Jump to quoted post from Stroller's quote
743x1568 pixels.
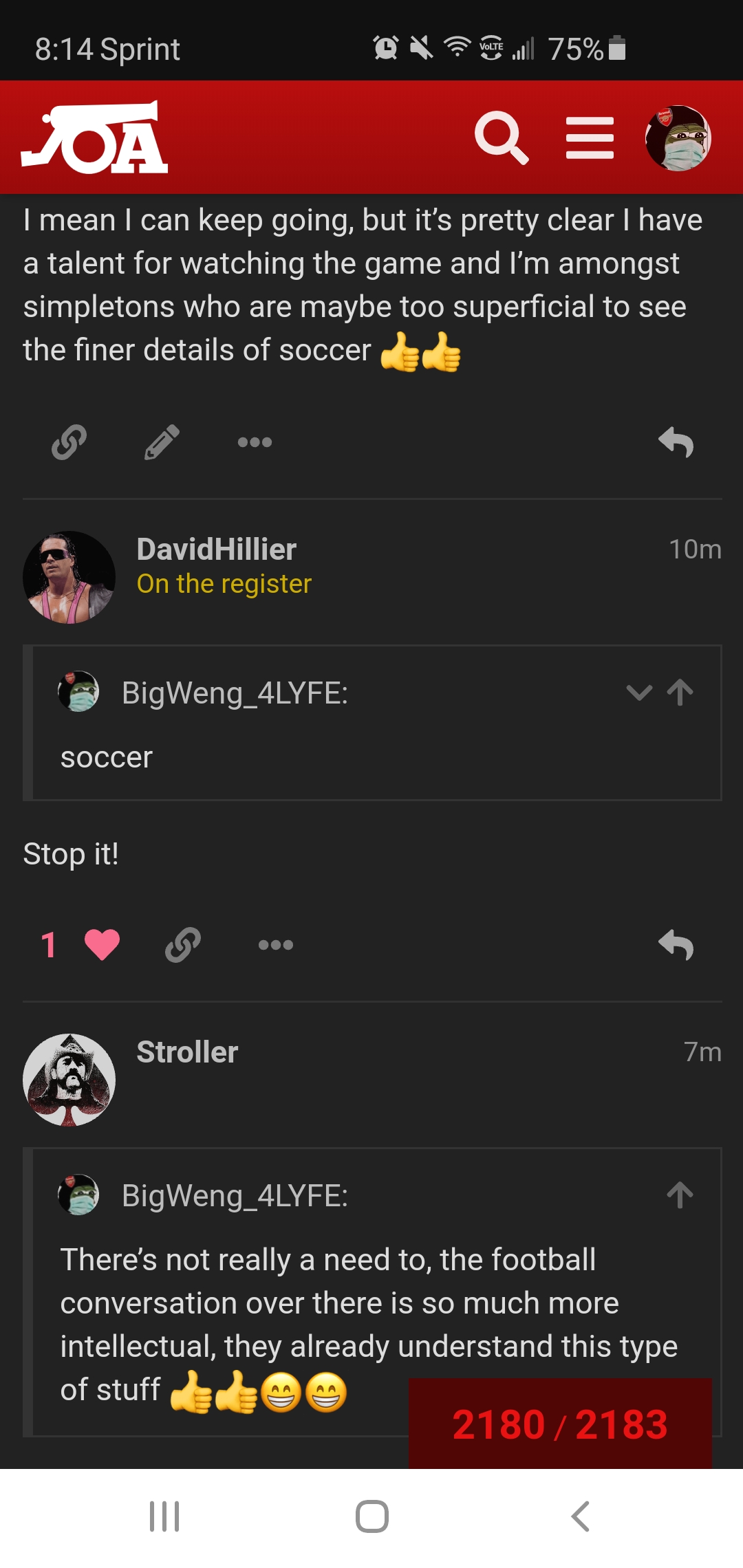(680, 1195)
